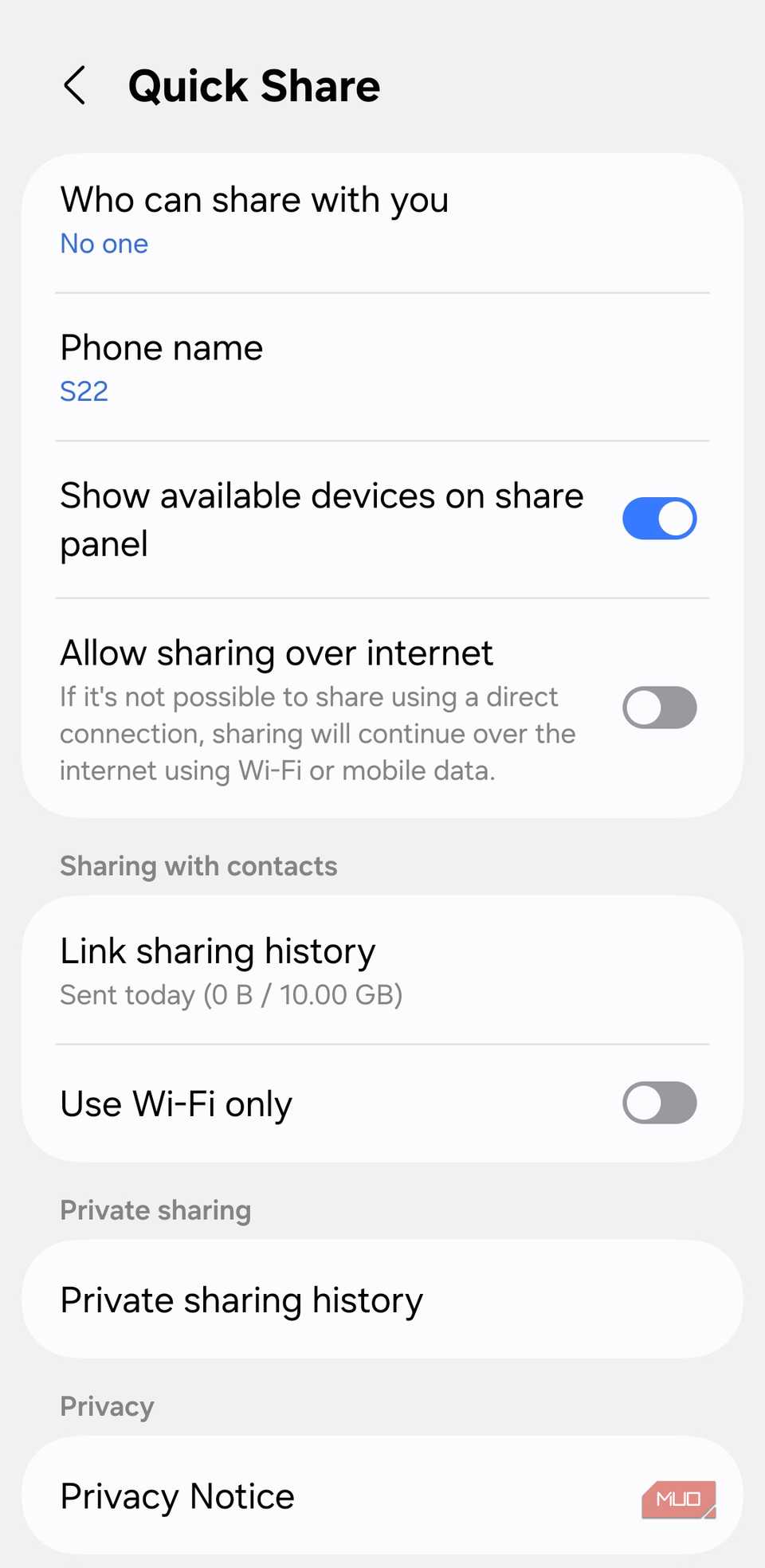765x1568 pixels.
Task: Tap the Sharing with contacts section header
Action: pyautogui.click(x=198, y=866)
